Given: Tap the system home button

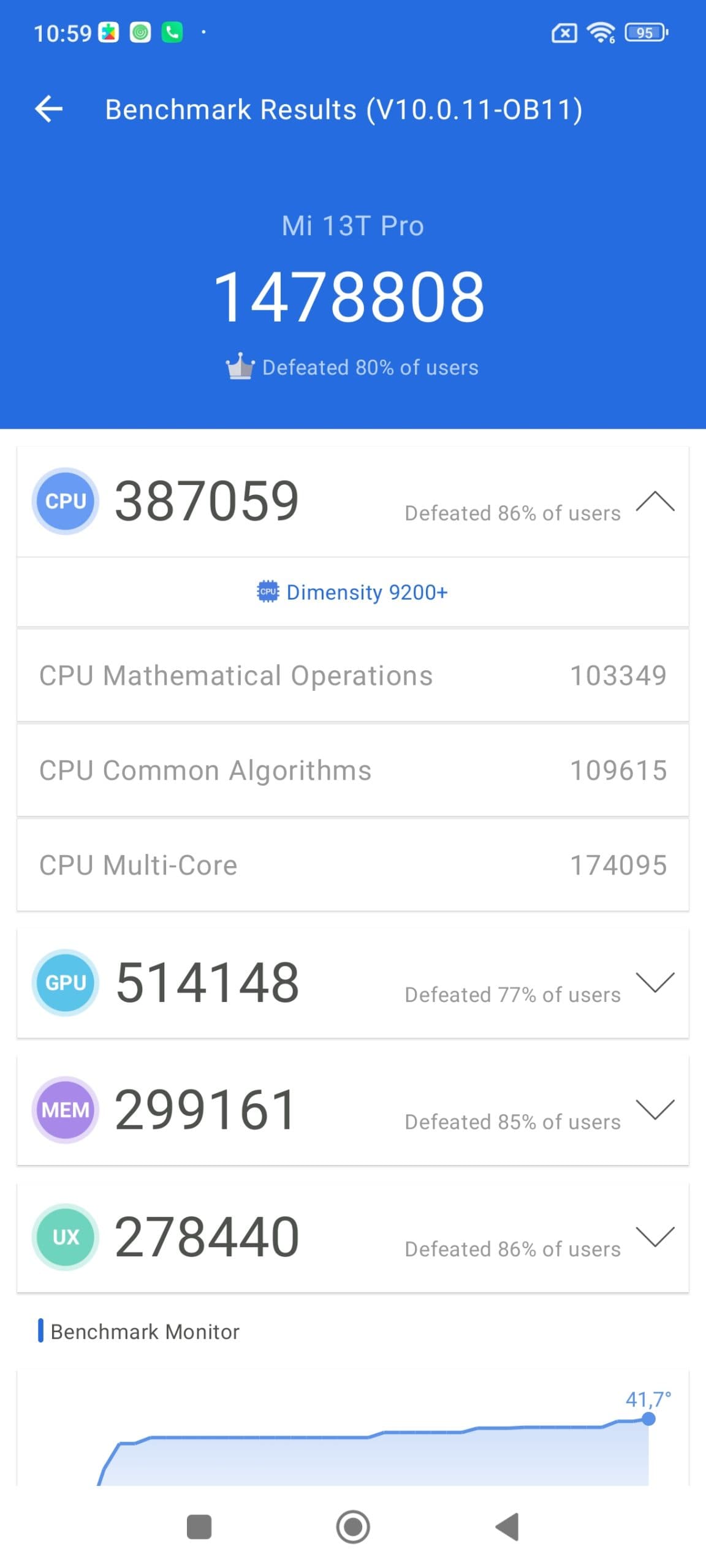Looking at the screenshot, I should tap(353, 1526).
